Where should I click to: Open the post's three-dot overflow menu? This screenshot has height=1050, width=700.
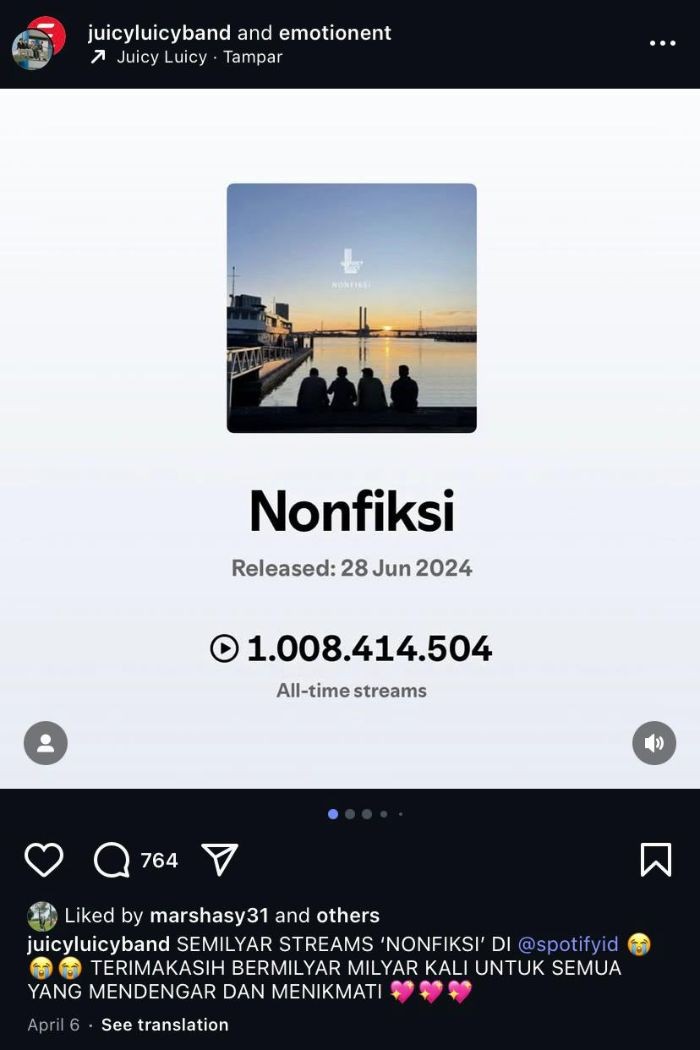[x=662, y=43]
